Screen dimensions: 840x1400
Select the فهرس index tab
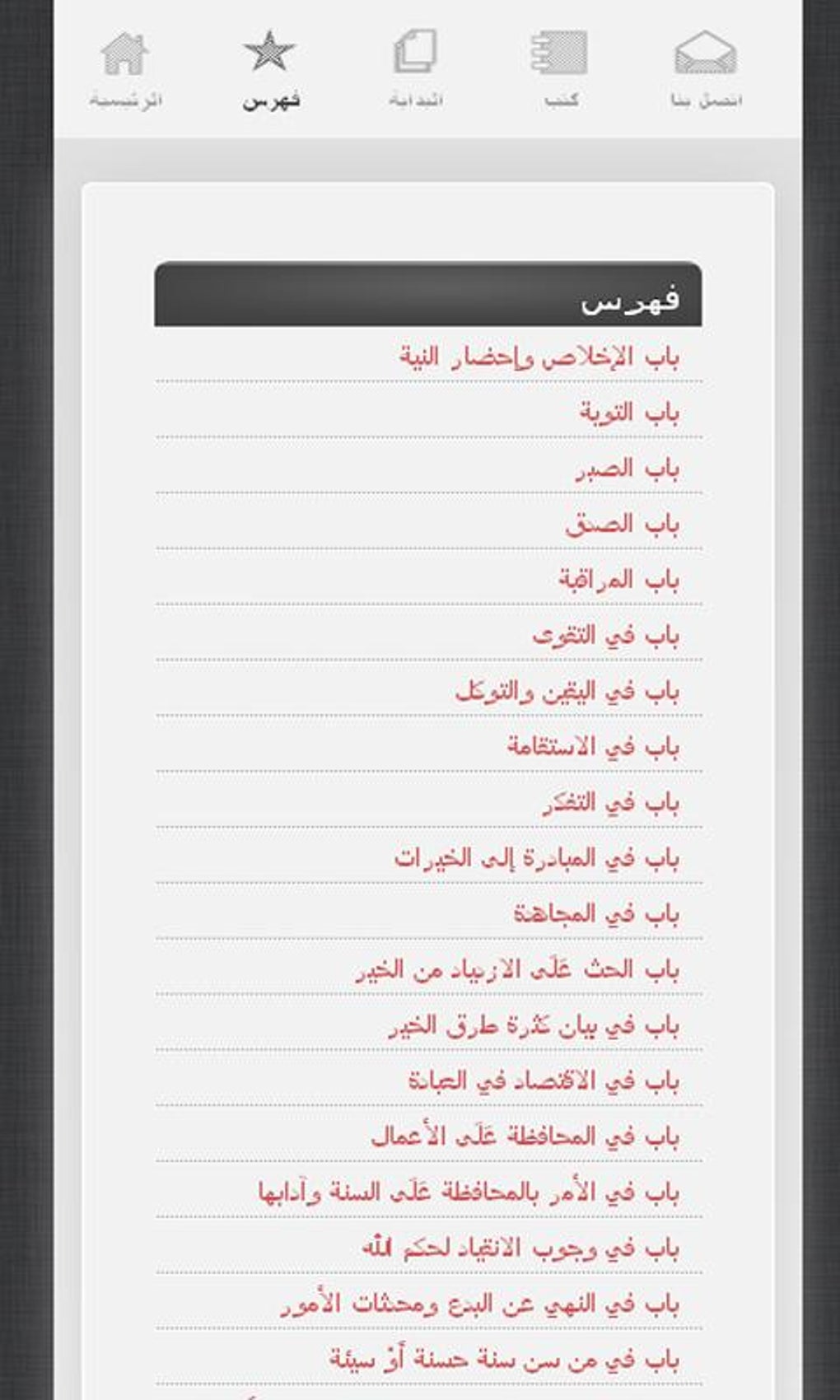tap(270, 69)
